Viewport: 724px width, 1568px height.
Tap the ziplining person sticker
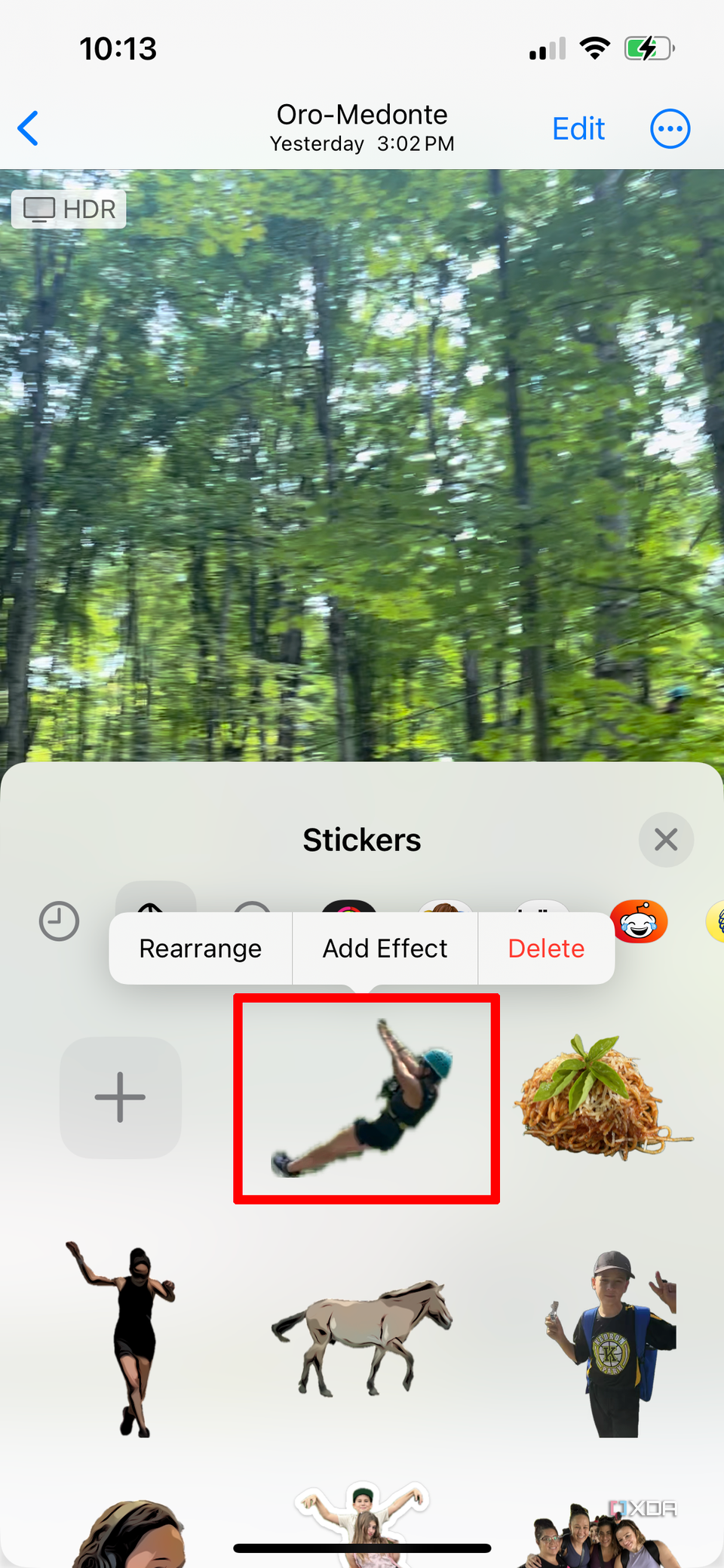coord(367,1099)
